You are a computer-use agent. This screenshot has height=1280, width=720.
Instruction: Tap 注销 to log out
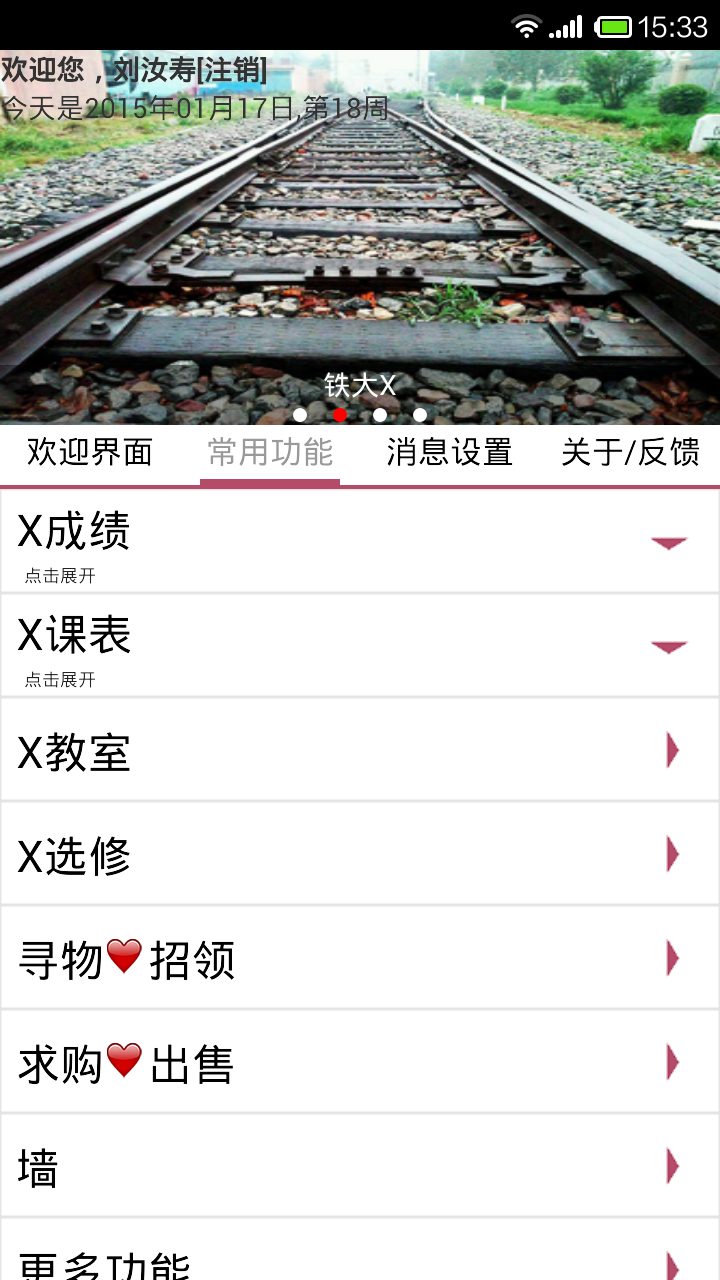[x=230, y=70]
